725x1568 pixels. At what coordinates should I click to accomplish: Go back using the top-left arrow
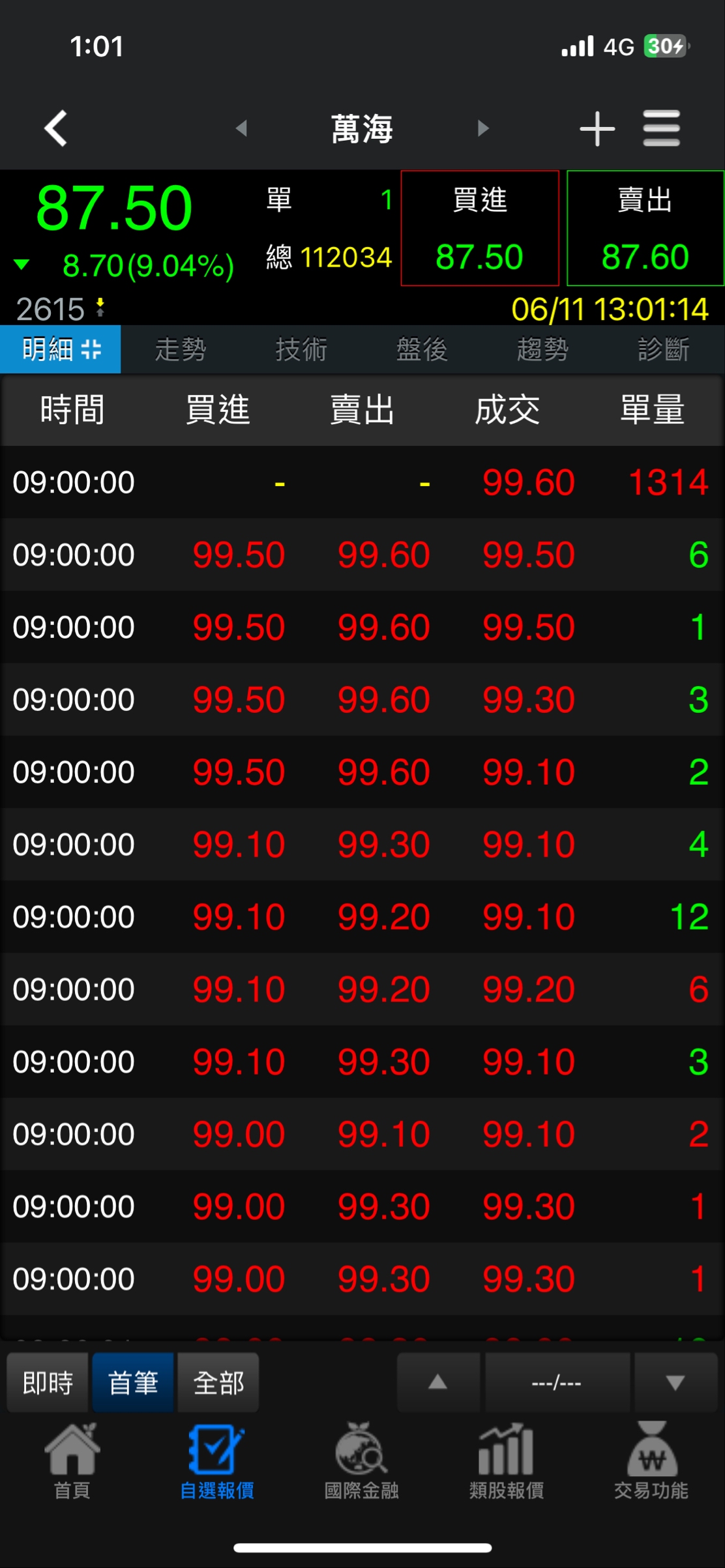(x=56, y=128)
